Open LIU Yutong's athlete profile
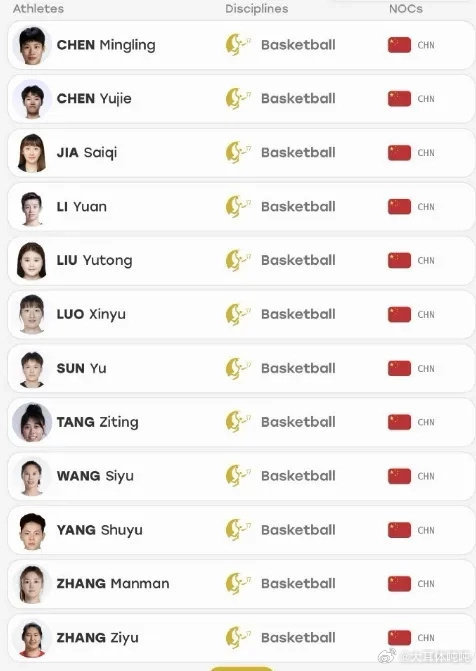This screenshot has height=671, width=476. coord(241,261)
